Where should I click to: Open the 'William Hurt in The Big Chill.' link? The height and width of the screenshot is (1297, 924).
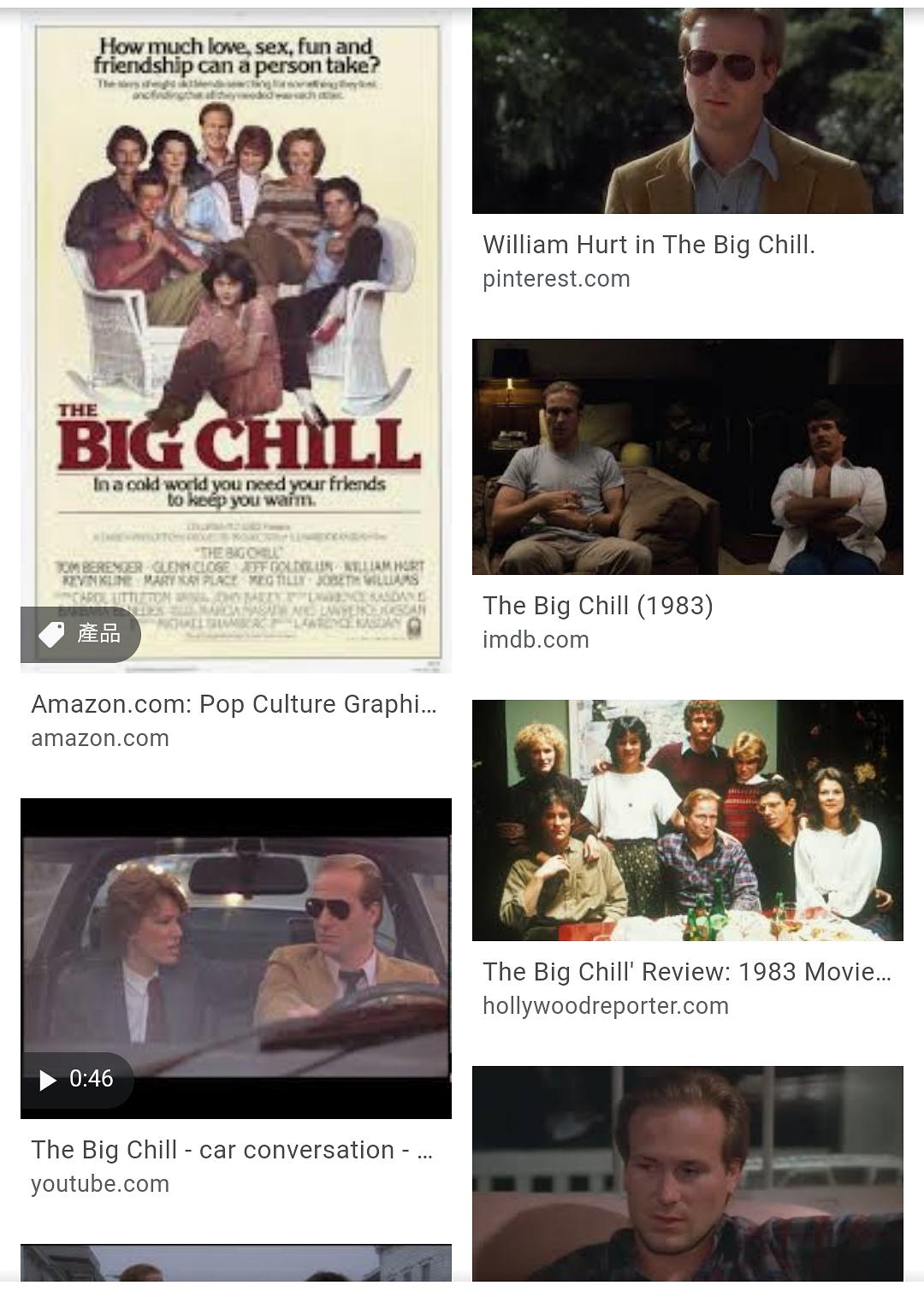(x=649, y=245)
